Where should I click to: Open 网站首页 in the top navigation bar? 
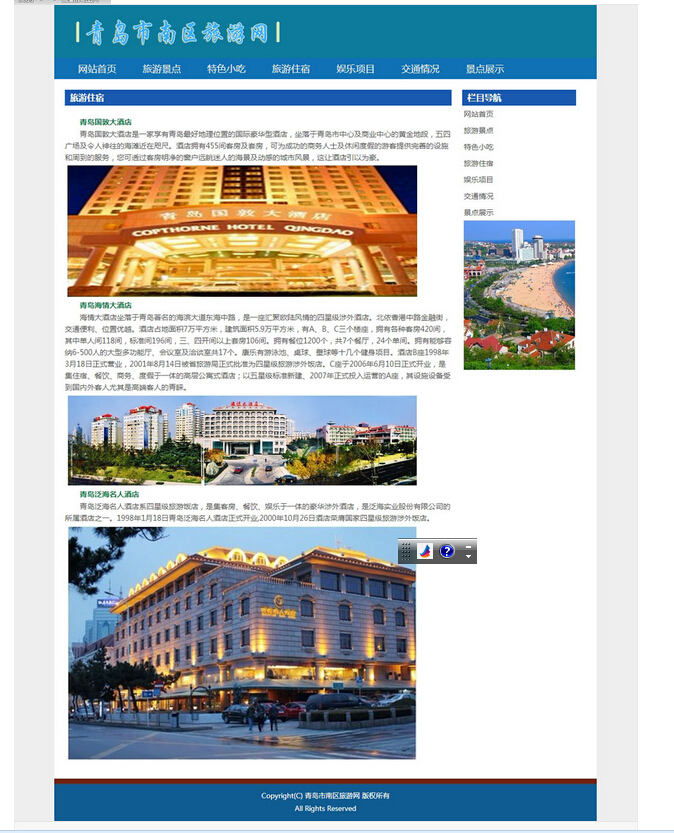pyautogui.click(x=97, y=69)
